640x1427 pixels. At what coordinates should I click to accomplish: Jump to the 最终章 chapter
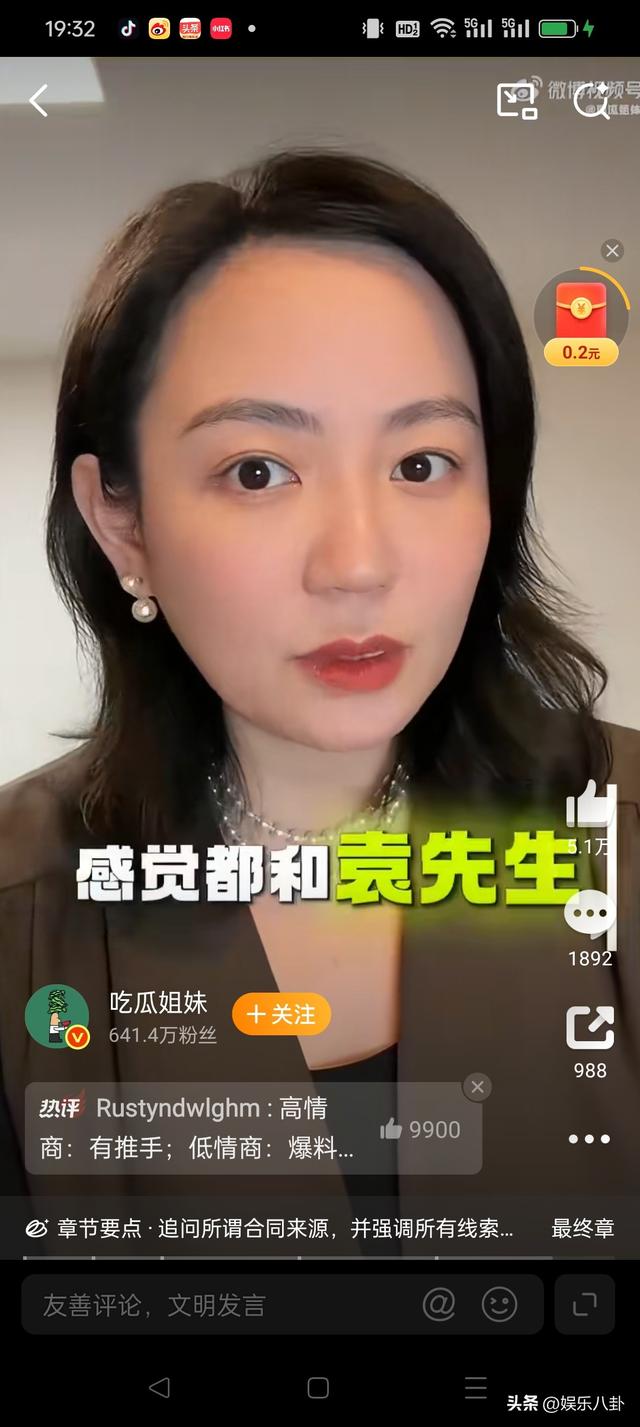coord(582,1229)
